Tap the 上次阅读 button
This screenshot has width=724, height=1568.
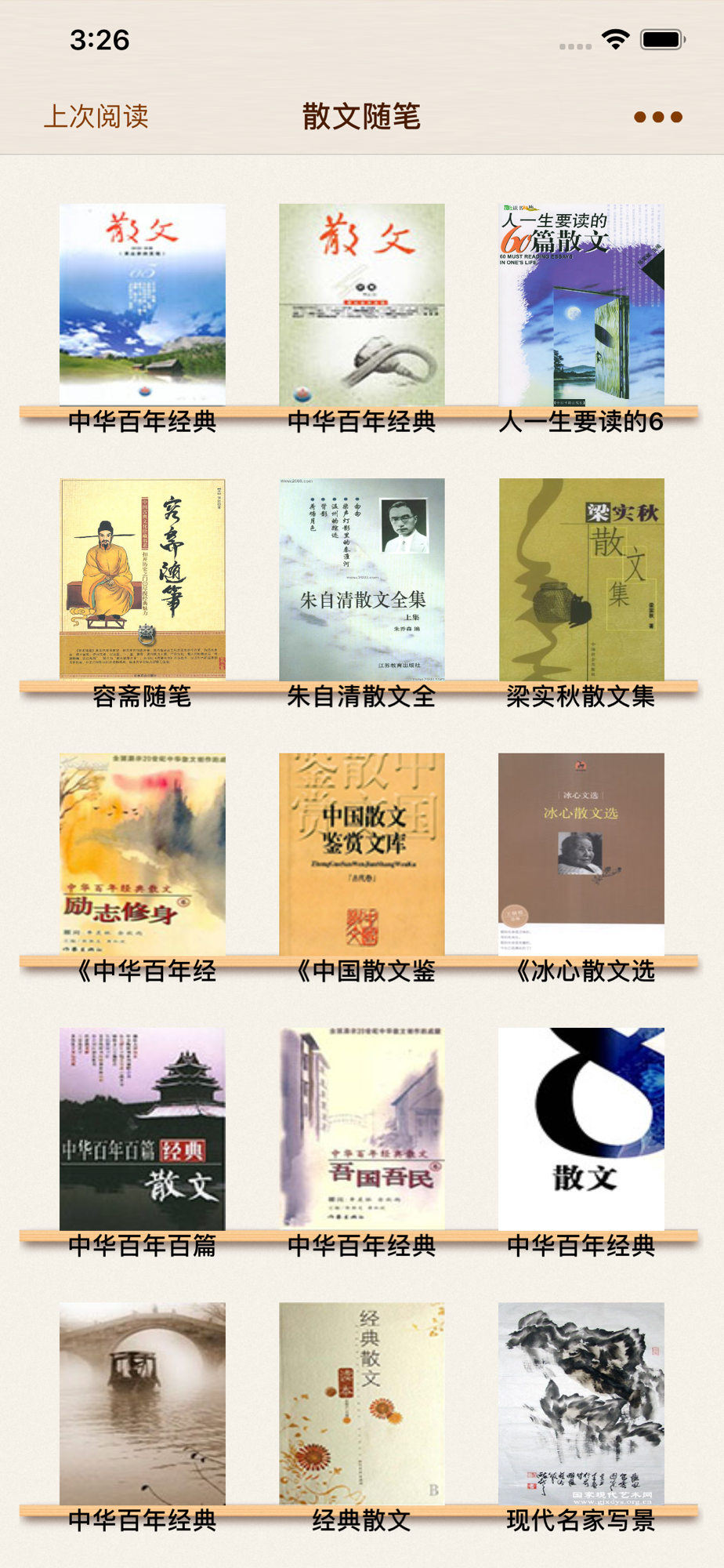point(96,116)
